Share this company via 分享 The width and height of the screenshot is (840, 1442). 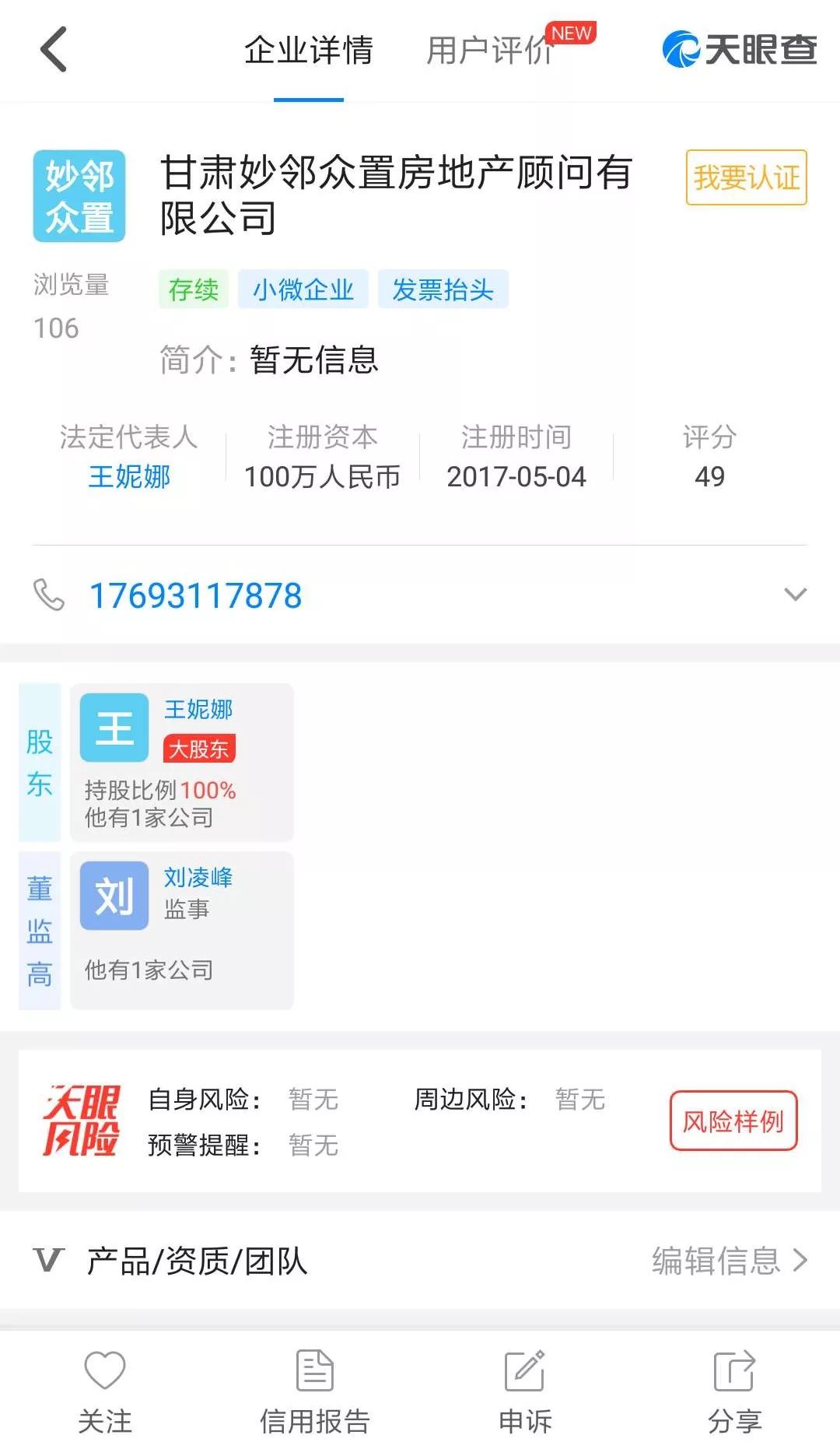pos(734,1391)
